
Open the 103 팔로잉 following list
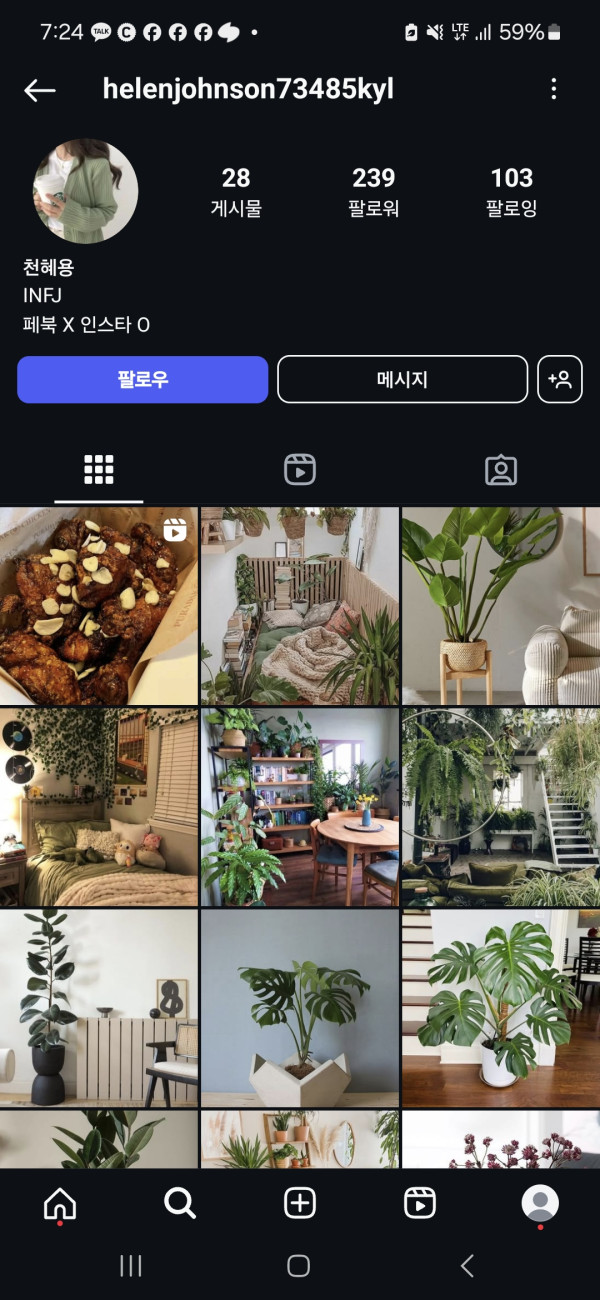(x=511, y=192)
